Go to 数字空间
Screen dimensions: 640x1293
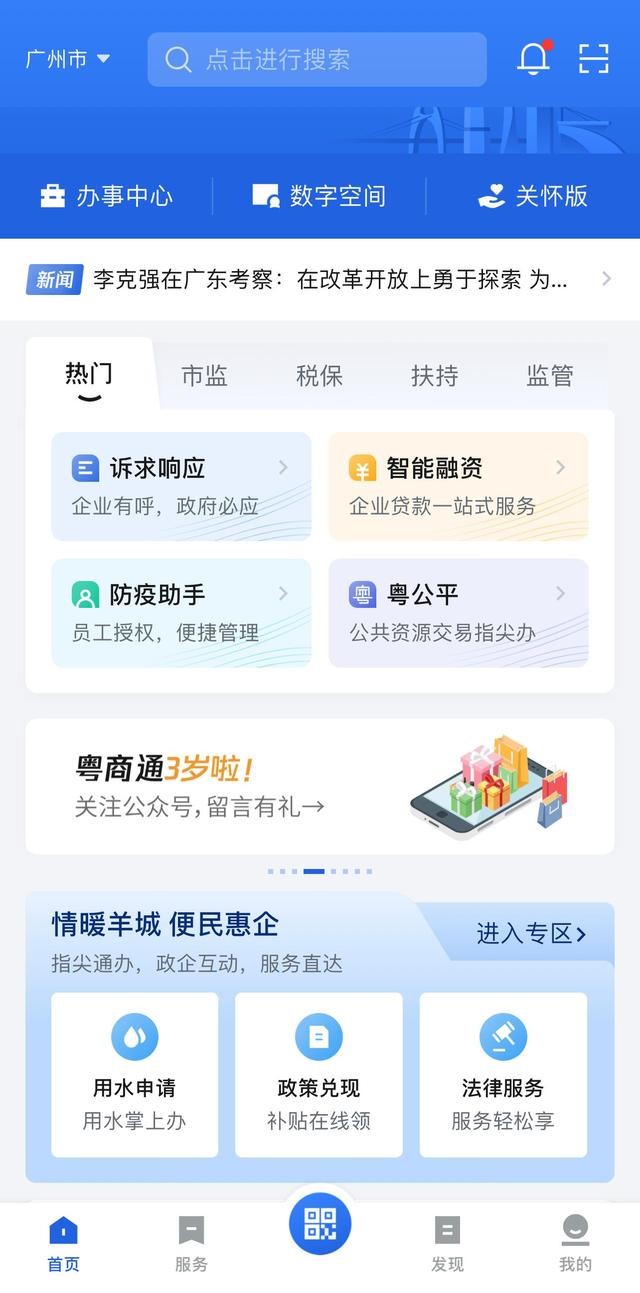[x=319, y=196]
